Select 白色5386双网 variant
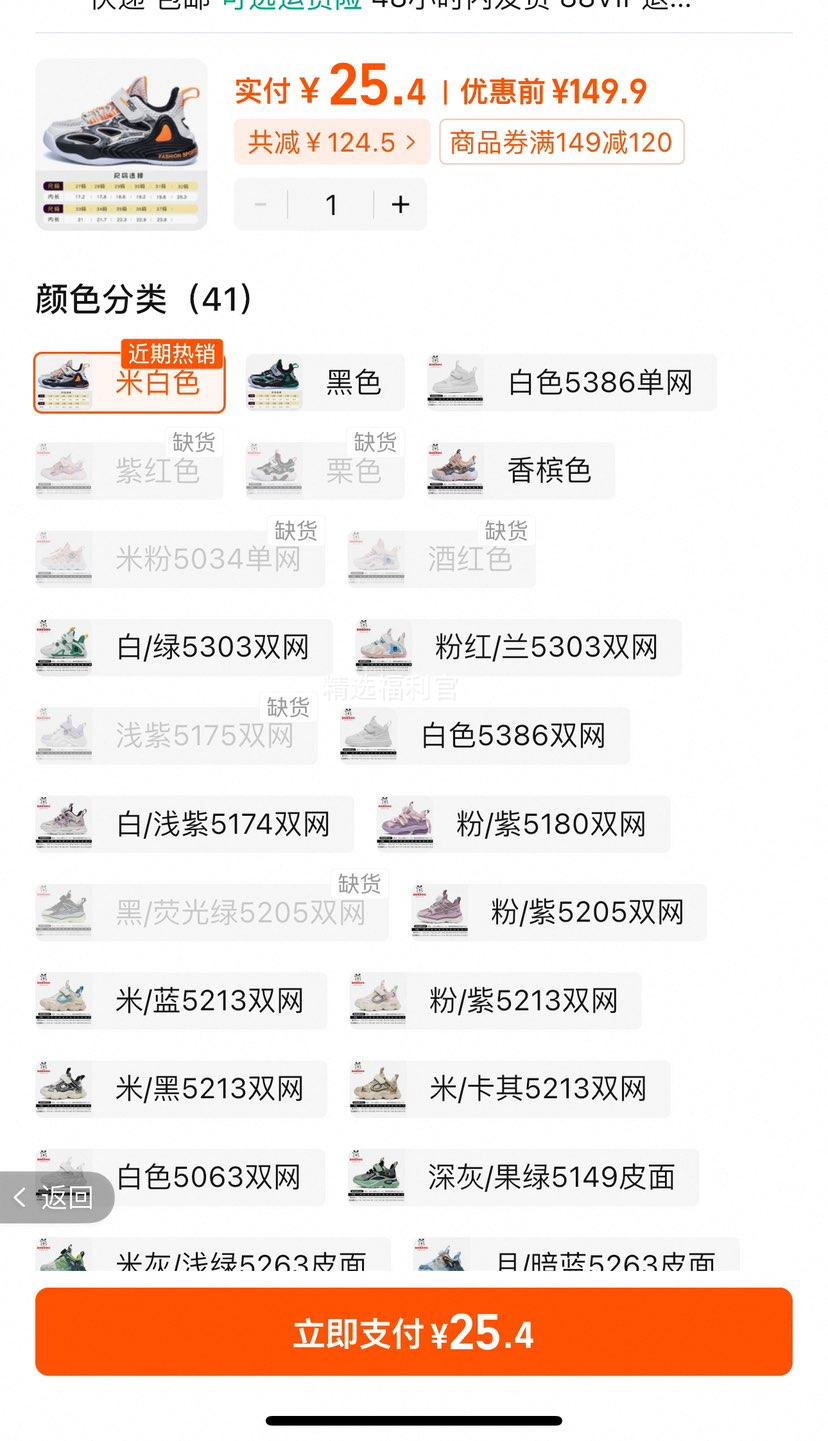The width and height of the screenshot is (828, 1441). pyautogui.click(x=485, y=736)
